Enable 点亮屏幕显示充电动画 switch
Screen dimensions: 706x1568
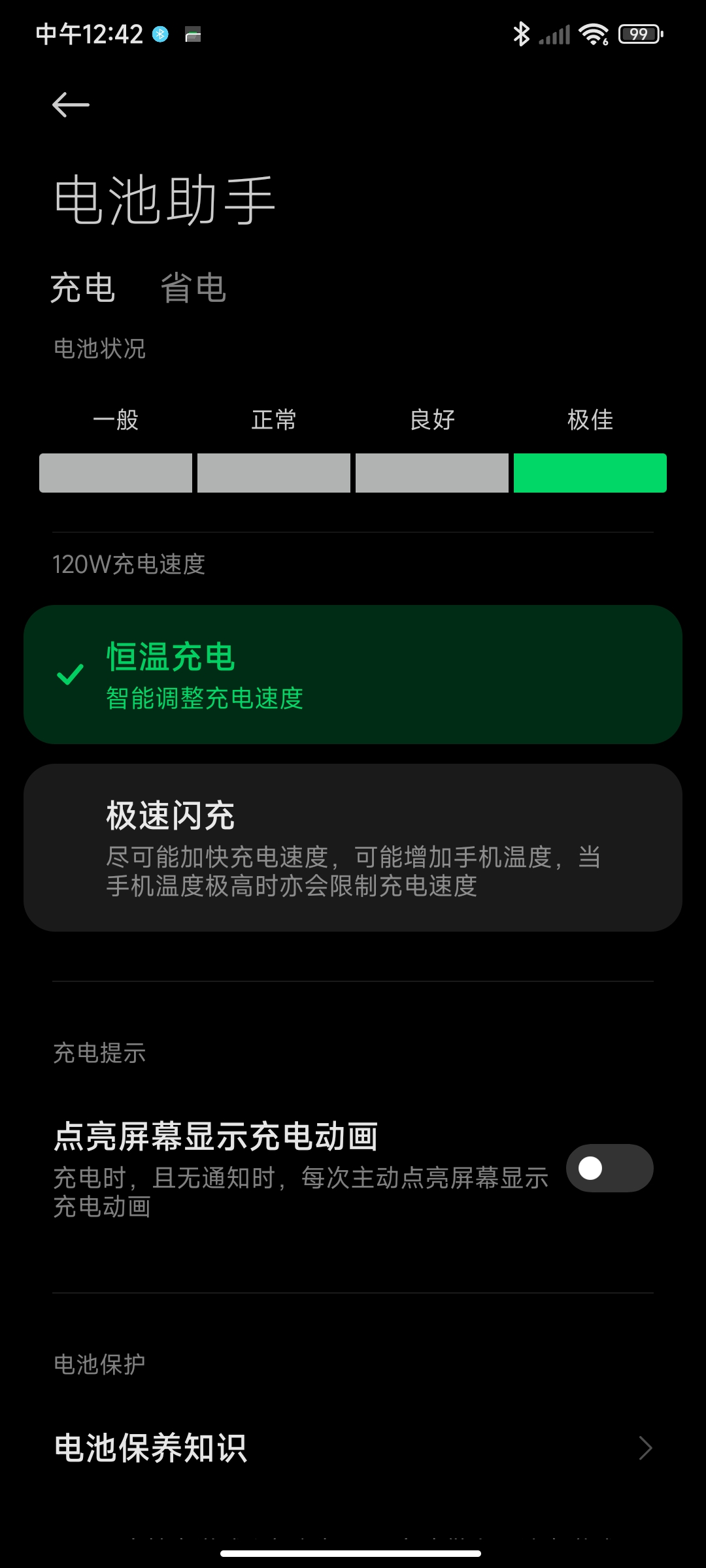[x=609, y=1168]
